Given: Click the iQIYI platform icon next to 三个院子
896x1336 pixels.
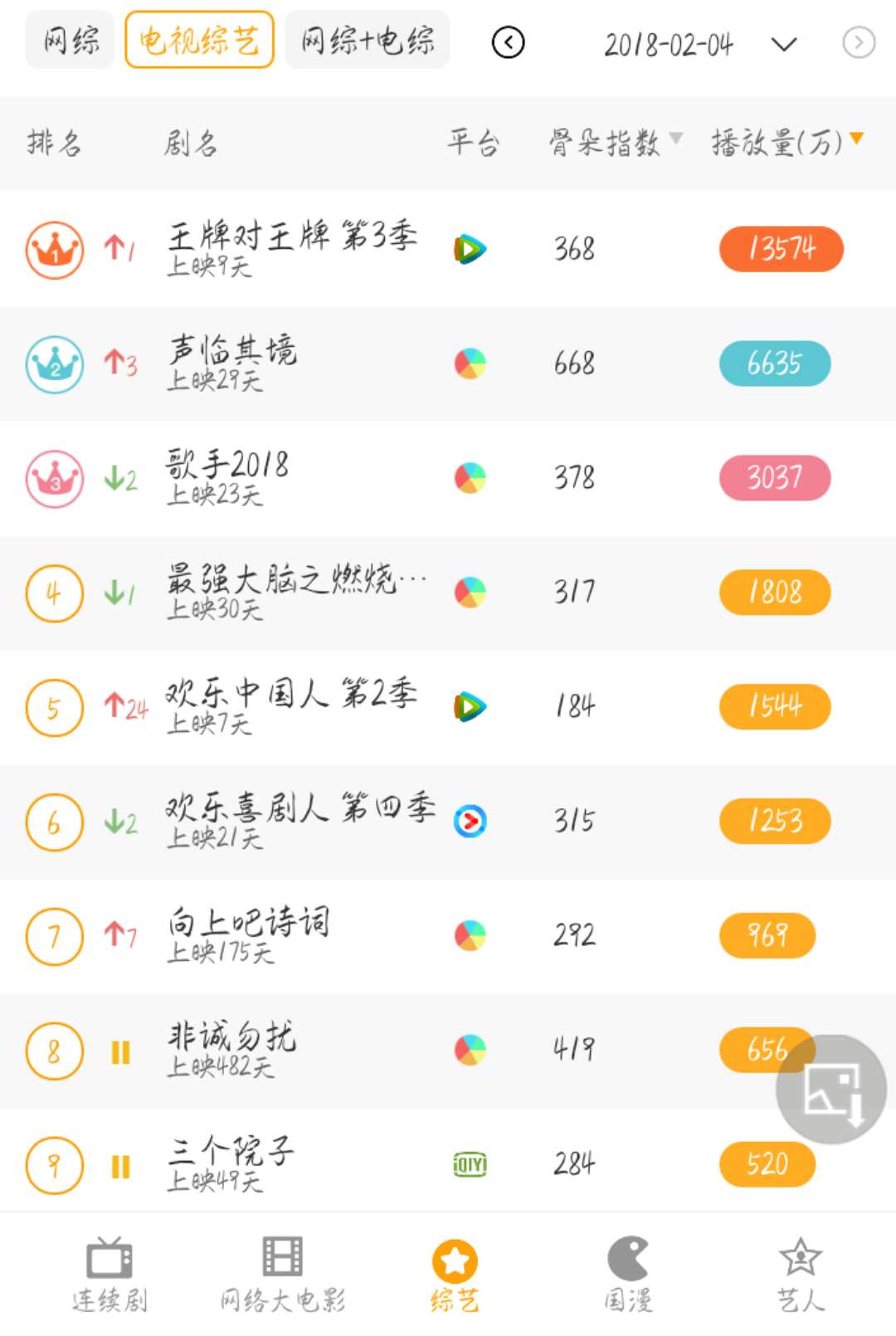Looking at the screenshot, I should pyautogui.click(x=469, y=1164).
